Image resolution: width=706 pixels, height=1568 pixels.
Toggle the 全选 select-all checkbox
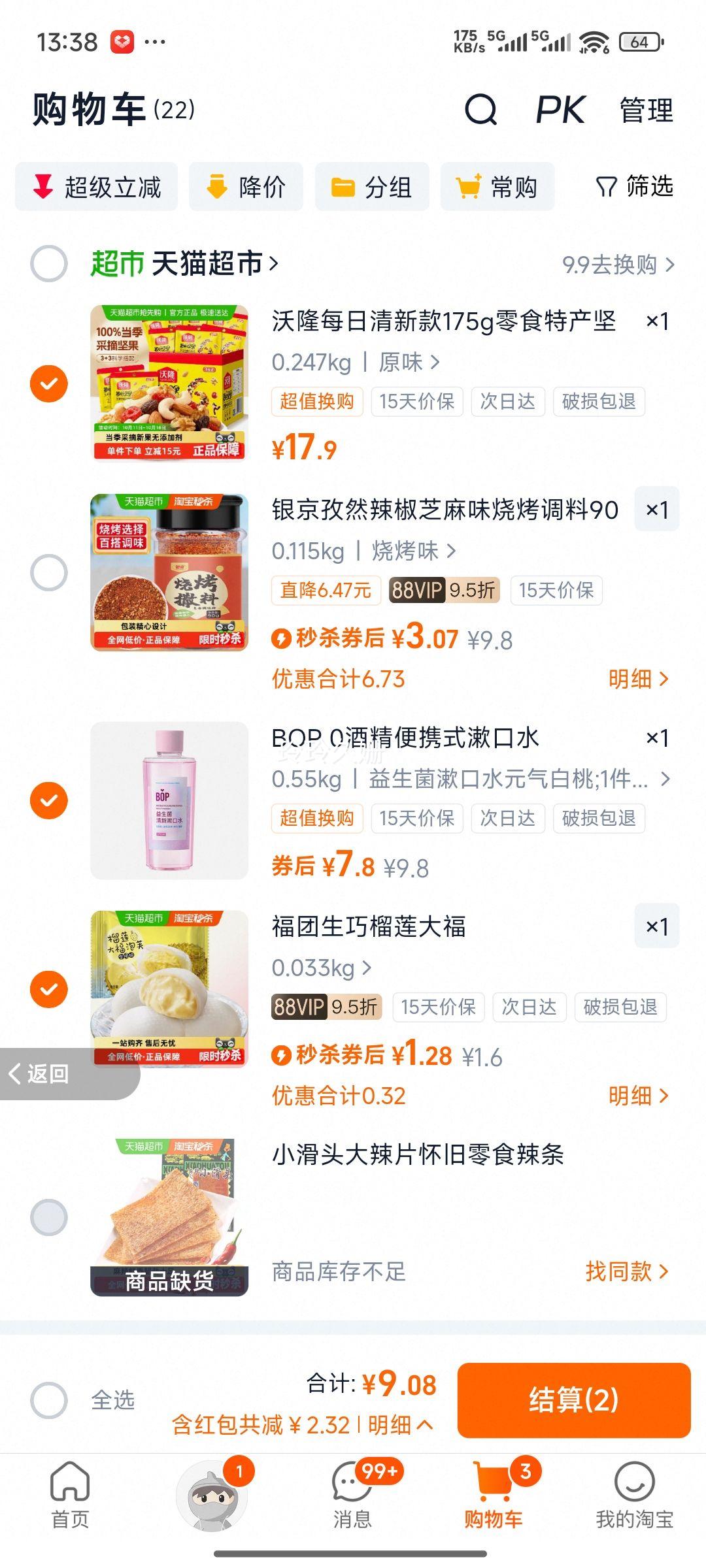coord(49,1400)
